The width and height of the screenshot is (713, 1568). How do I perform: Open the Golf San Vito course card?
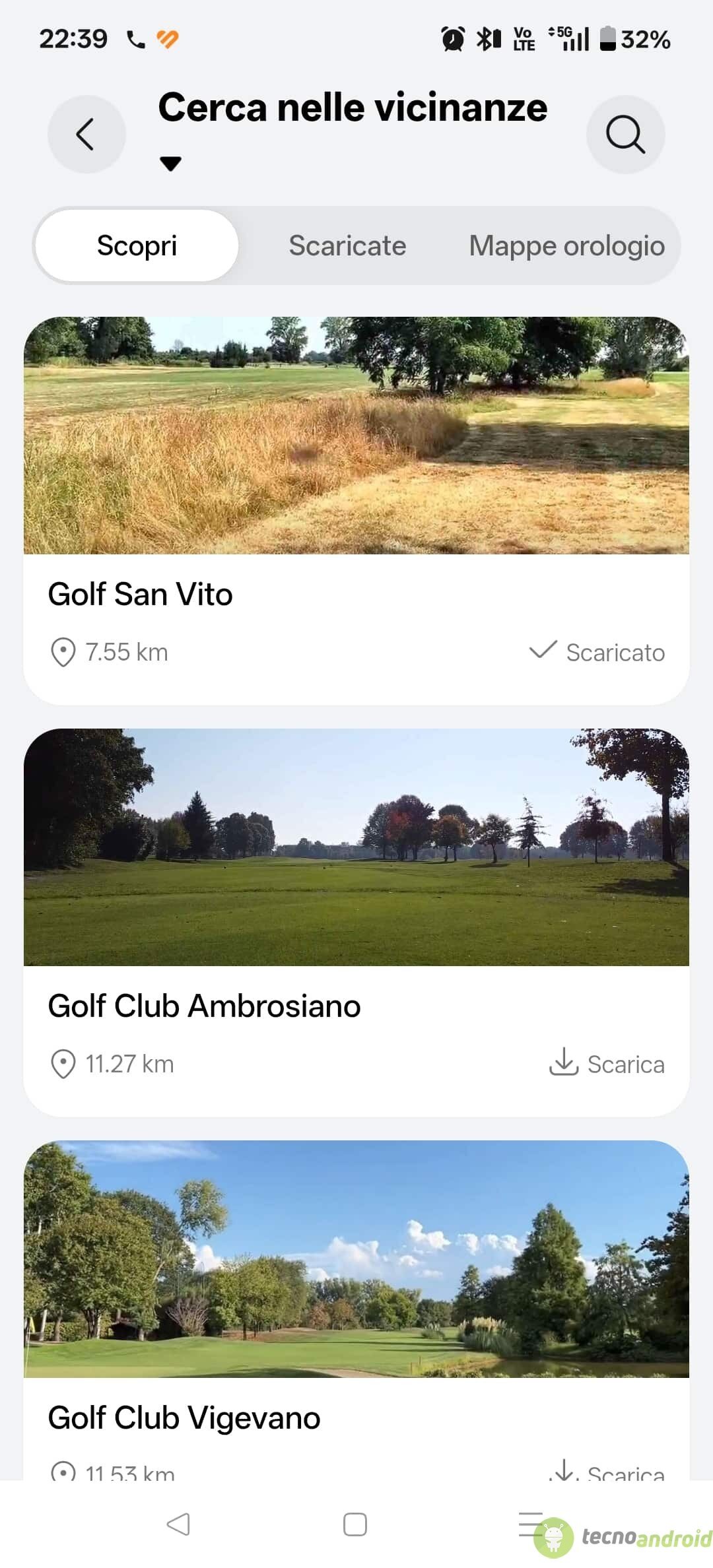[356, 462]
